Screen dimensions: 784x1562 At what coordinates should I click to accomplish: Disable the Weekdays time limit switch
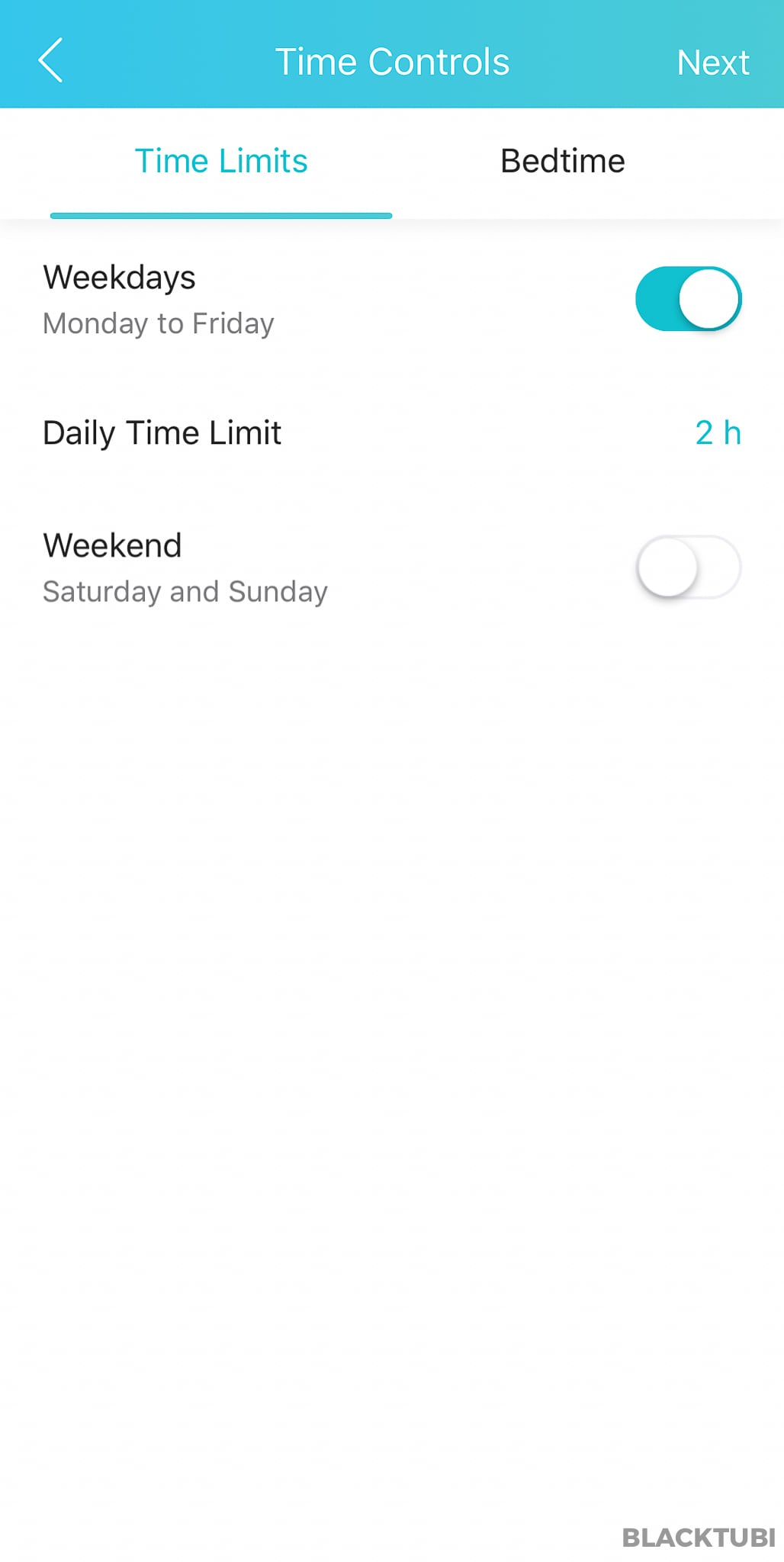(689, 299)
